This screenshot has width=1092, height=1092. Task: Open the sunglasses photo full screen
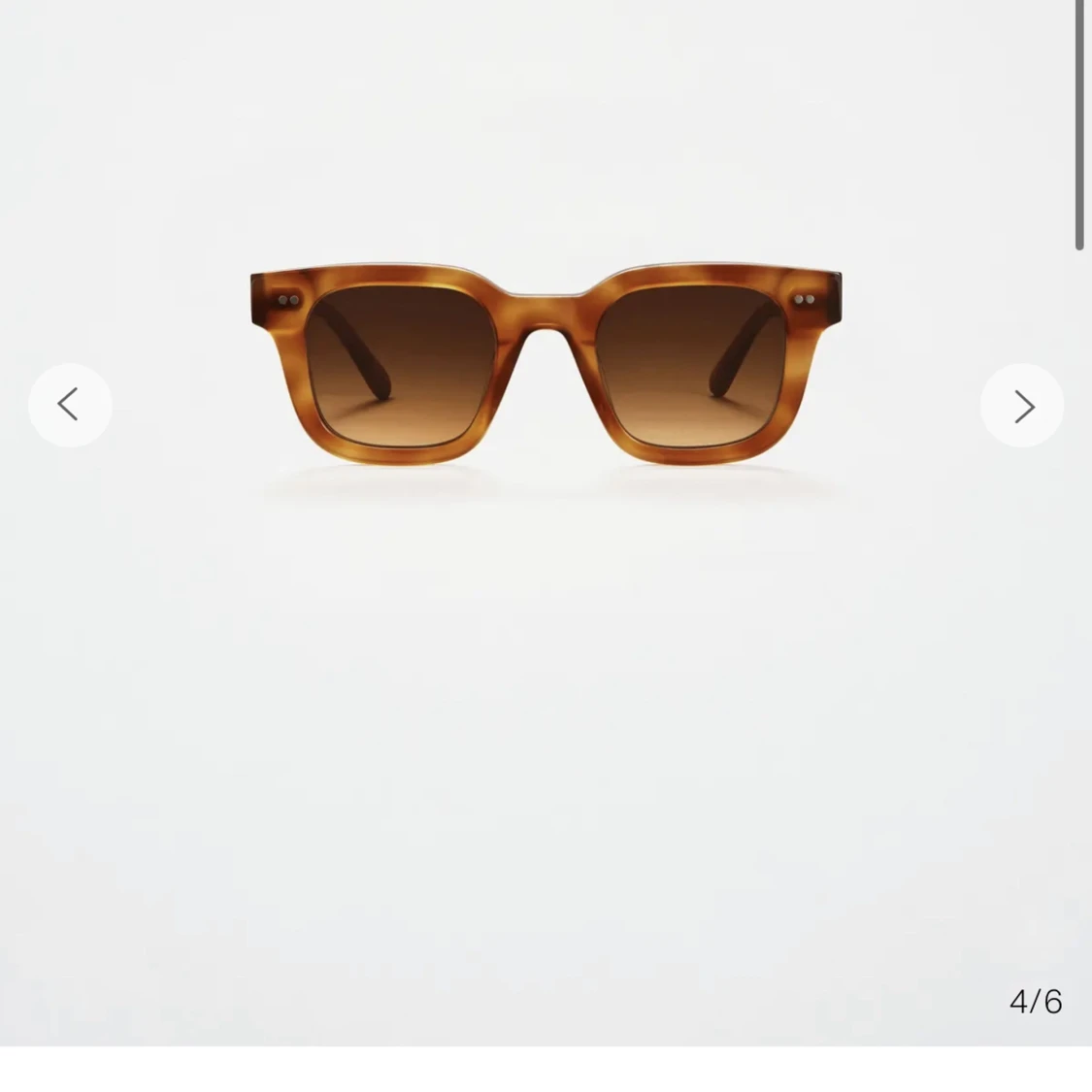[546, 369]
